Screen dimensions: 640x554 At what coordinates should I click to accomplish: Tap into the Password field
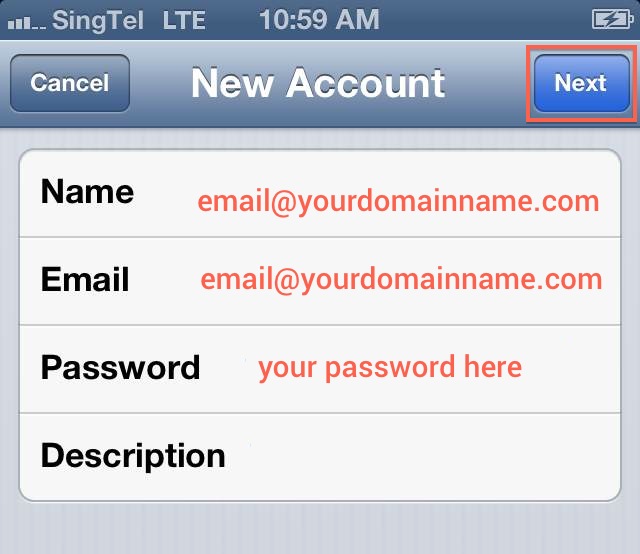(390, 367)
